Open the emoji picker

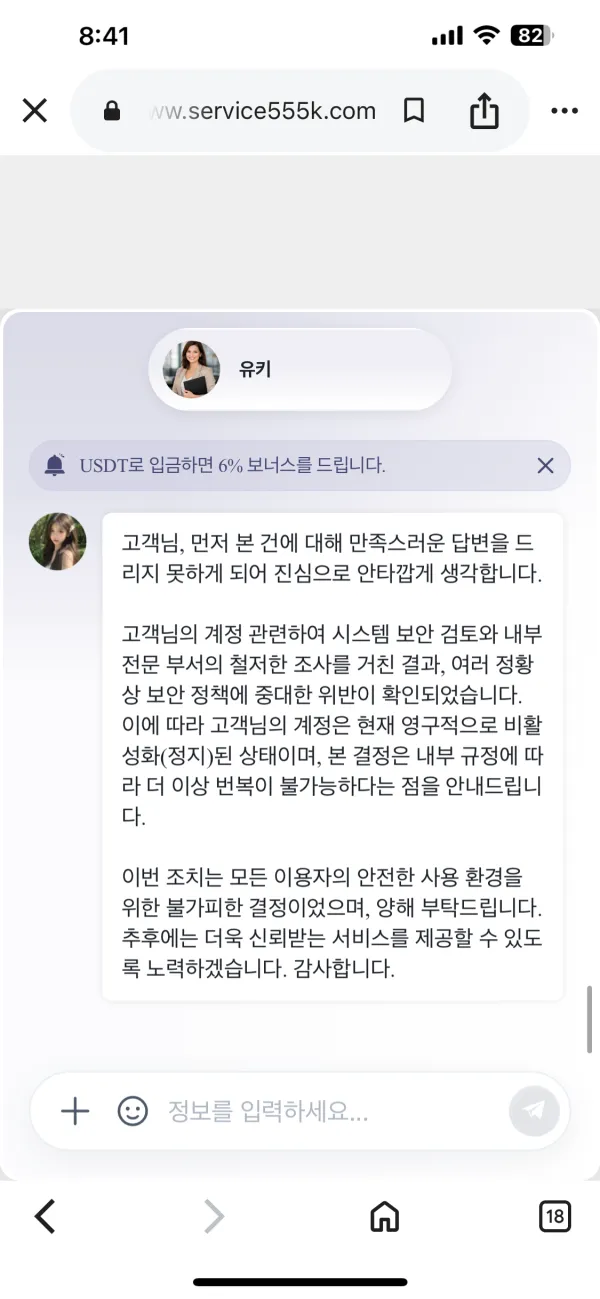point(132,1110)
